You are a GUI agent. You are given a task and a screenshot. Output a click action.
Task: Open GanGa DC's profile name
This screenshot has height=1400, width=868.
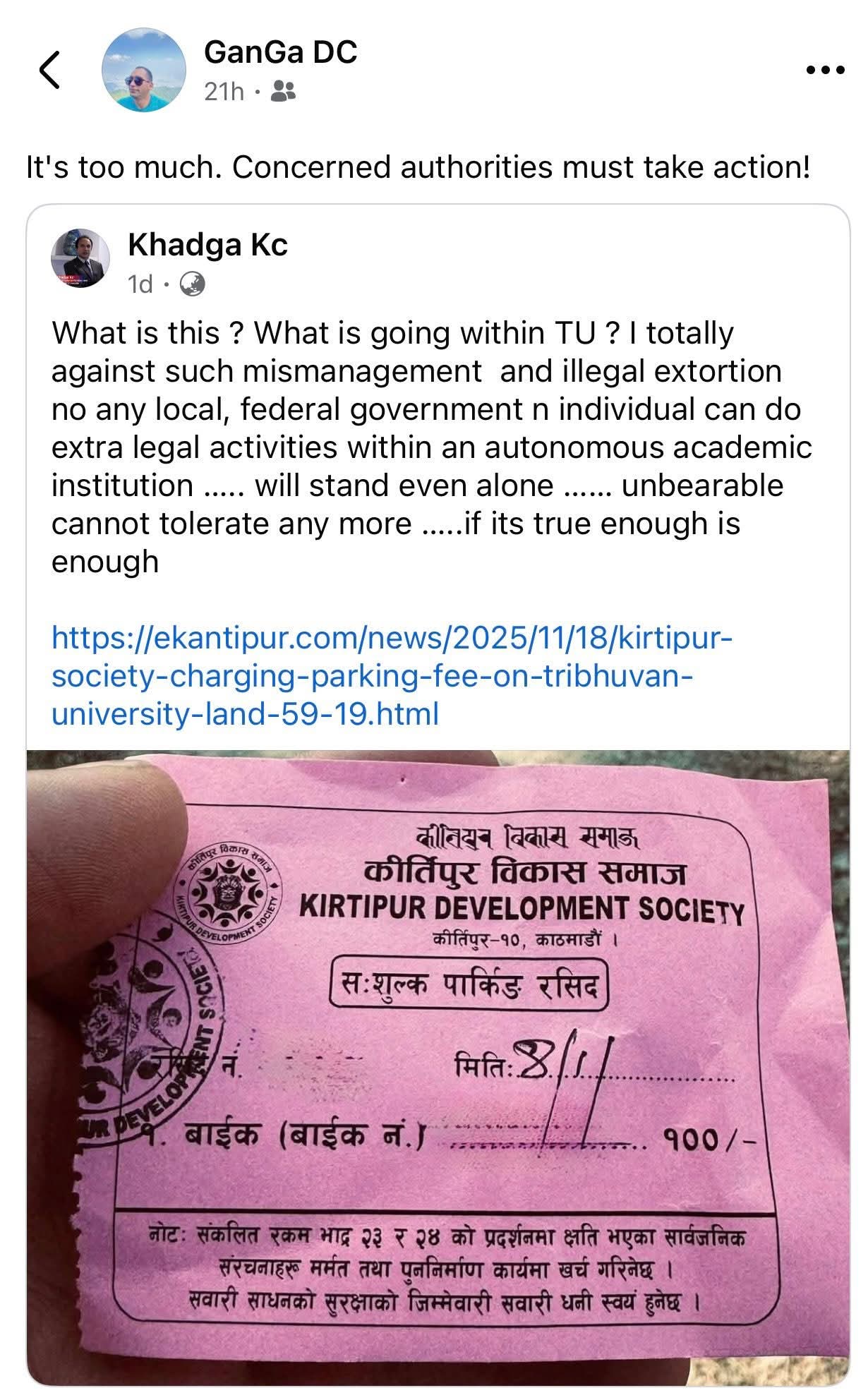point(280,53)
